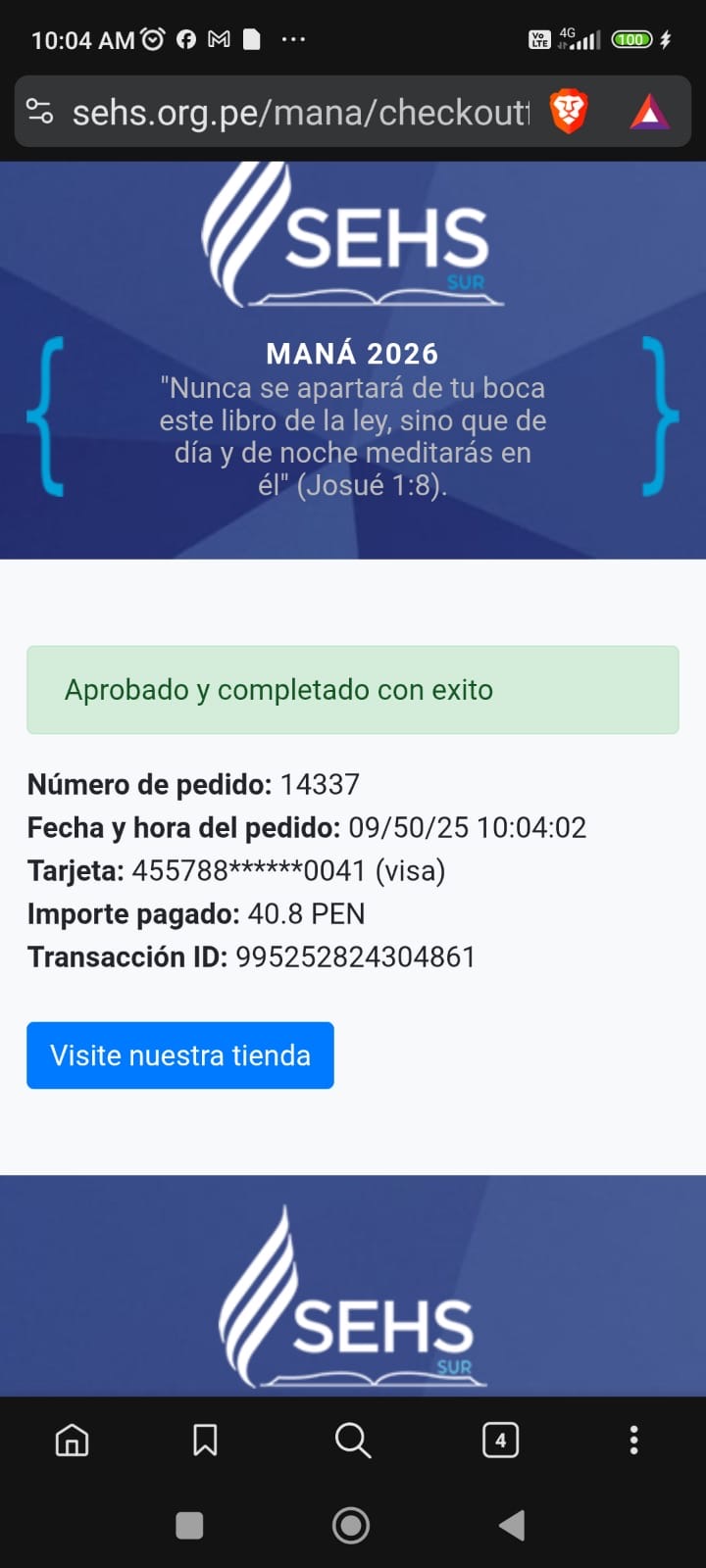
Task: Open Brave Rewards triangle icon
Action: tap(649, 113)
